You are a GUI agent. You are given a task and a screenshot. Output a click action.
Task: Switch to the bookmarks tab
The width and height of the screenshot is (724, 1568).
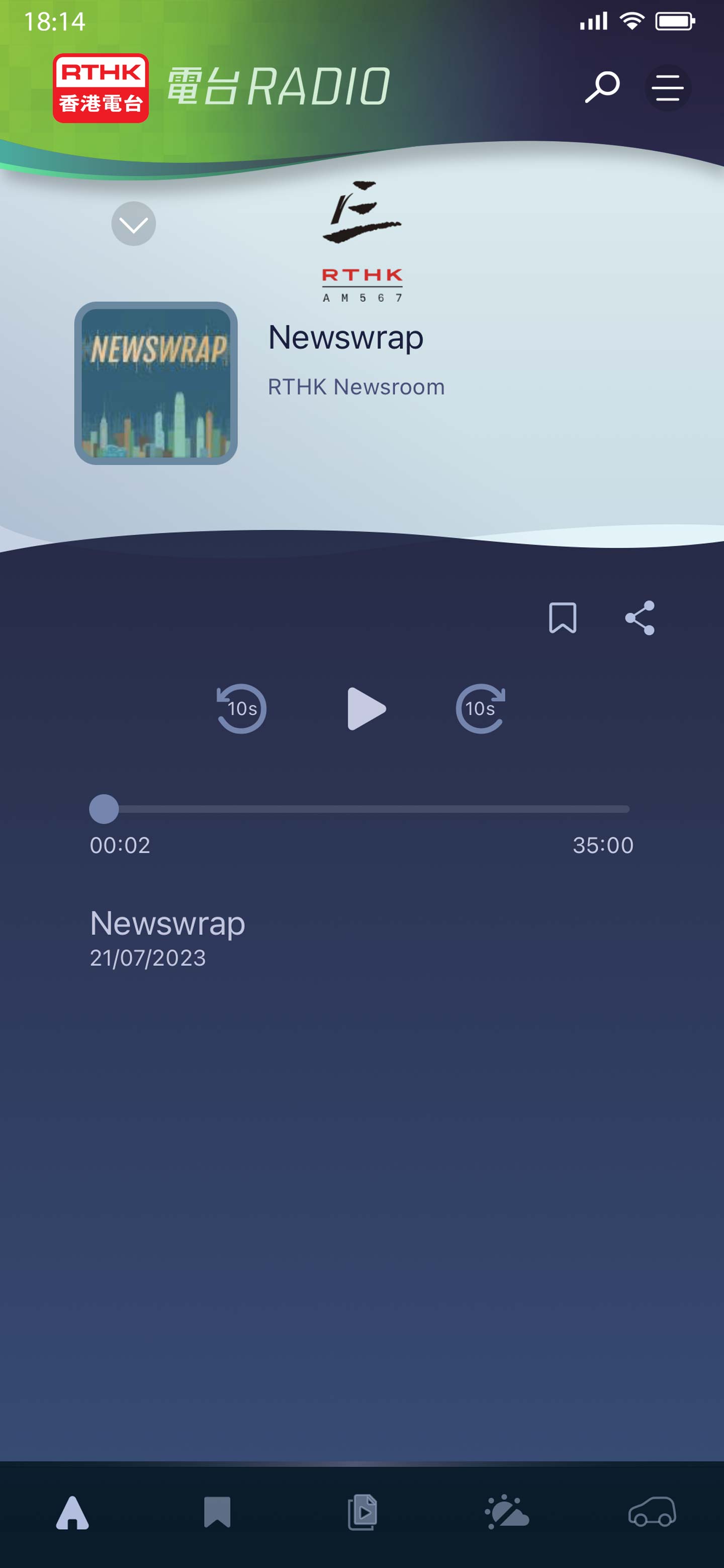[217, 1513]
